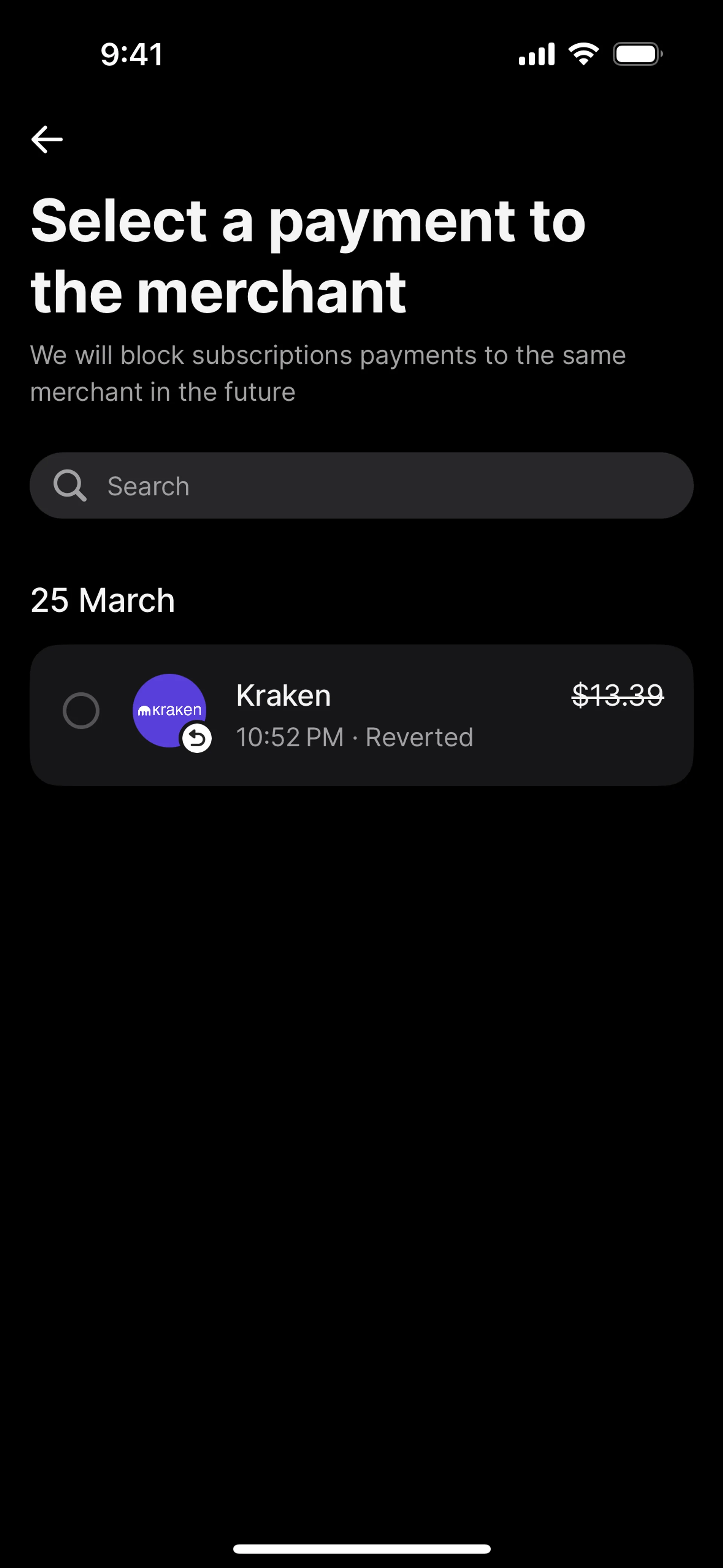
Task: Select the Kraken payment radio button
Action: 81,711
